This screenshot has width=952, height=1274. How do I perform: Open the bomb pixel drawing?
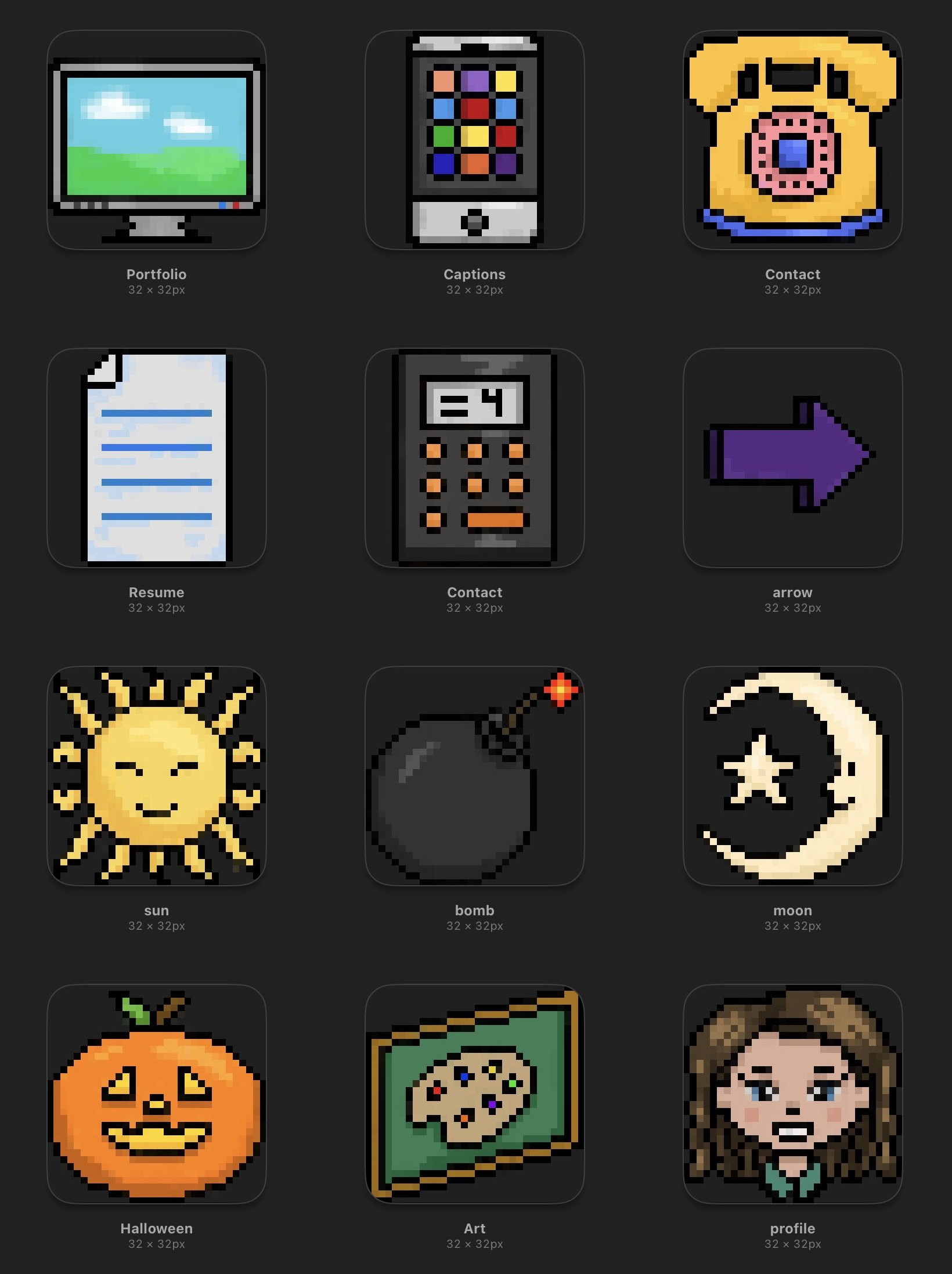pos(474,776)
